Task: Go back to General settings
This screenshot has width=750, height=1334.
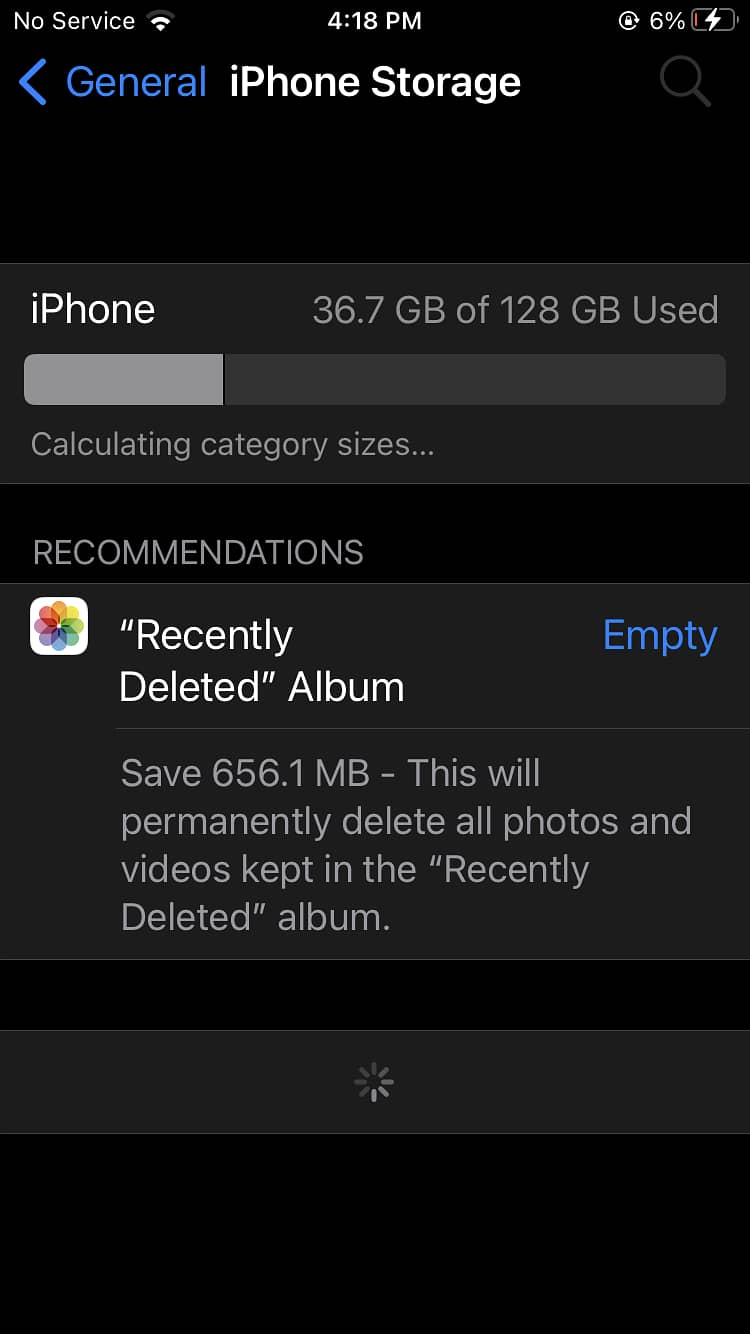Action: point(112,82)
